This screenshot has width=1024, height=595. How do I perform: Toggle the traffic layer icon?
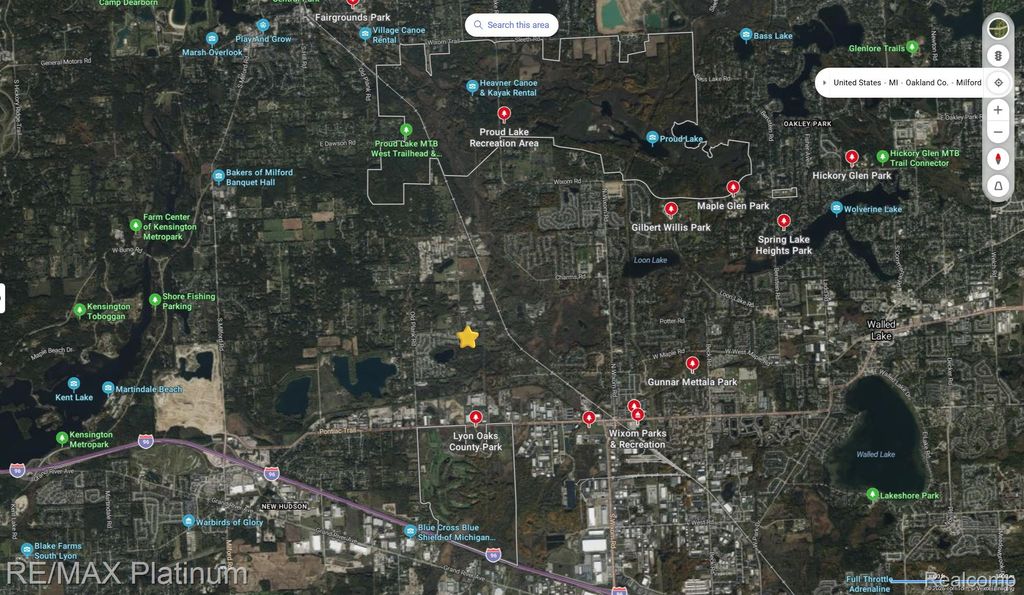[997, 56]
